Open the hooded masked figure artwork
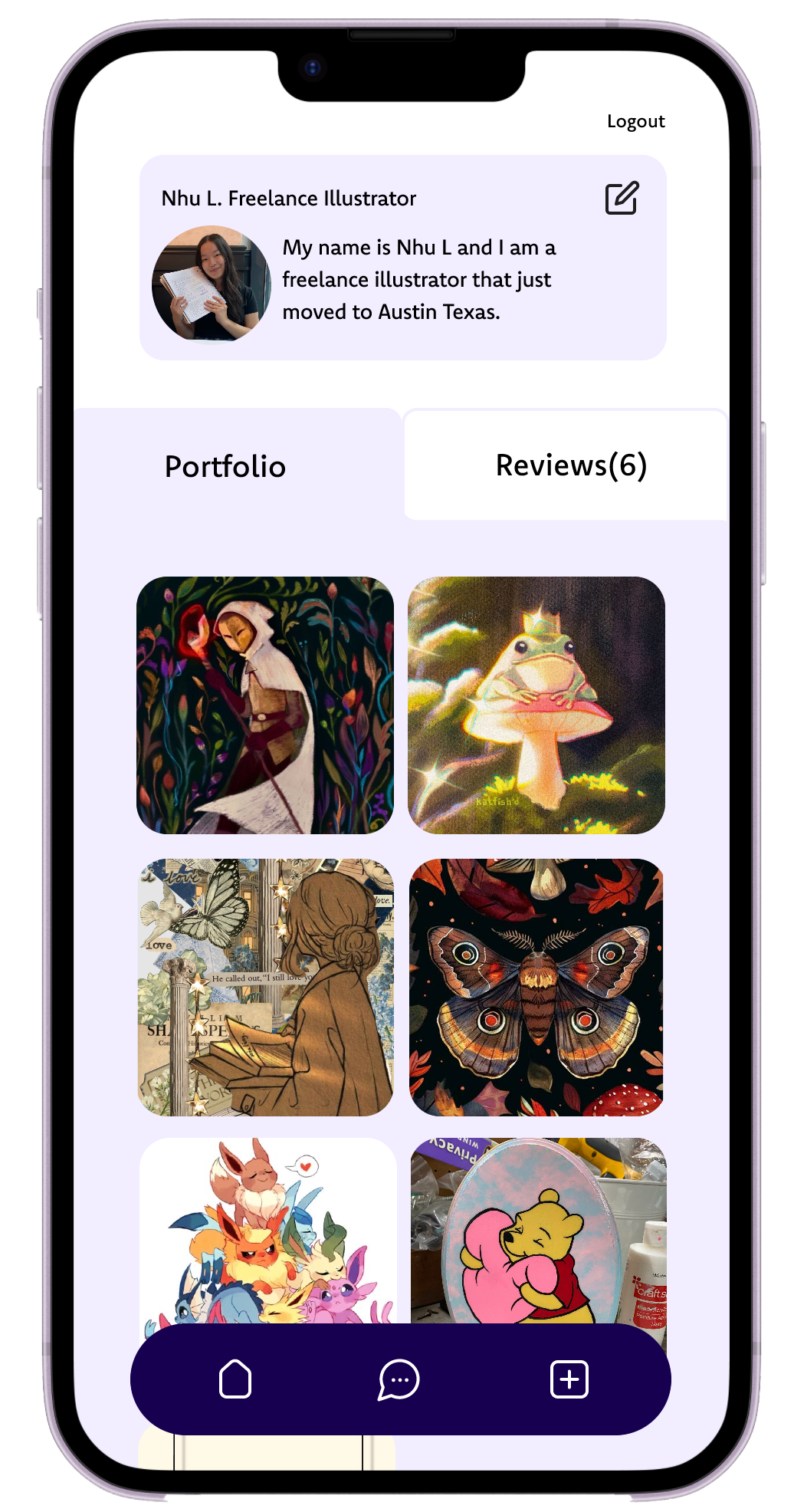 coord(265,705)
